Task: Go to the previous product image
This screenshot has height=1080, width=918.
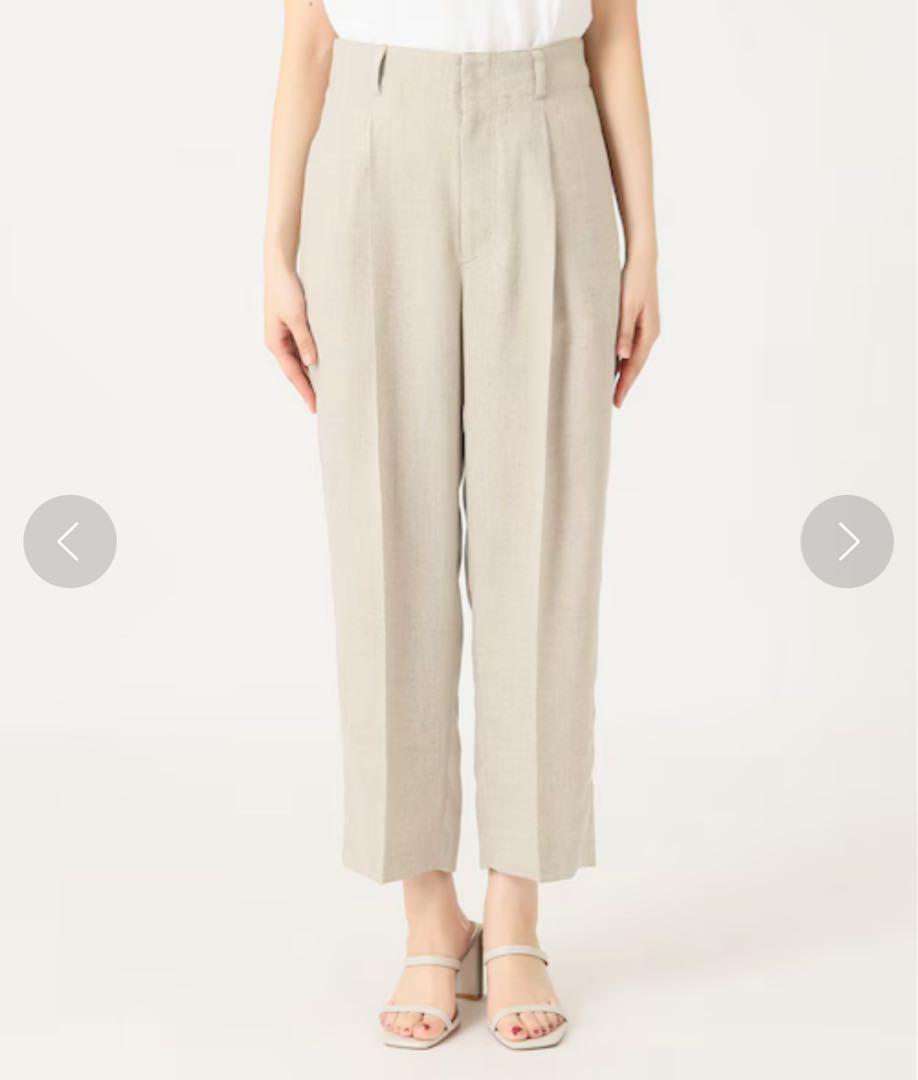Action: (x=70, y=541)
